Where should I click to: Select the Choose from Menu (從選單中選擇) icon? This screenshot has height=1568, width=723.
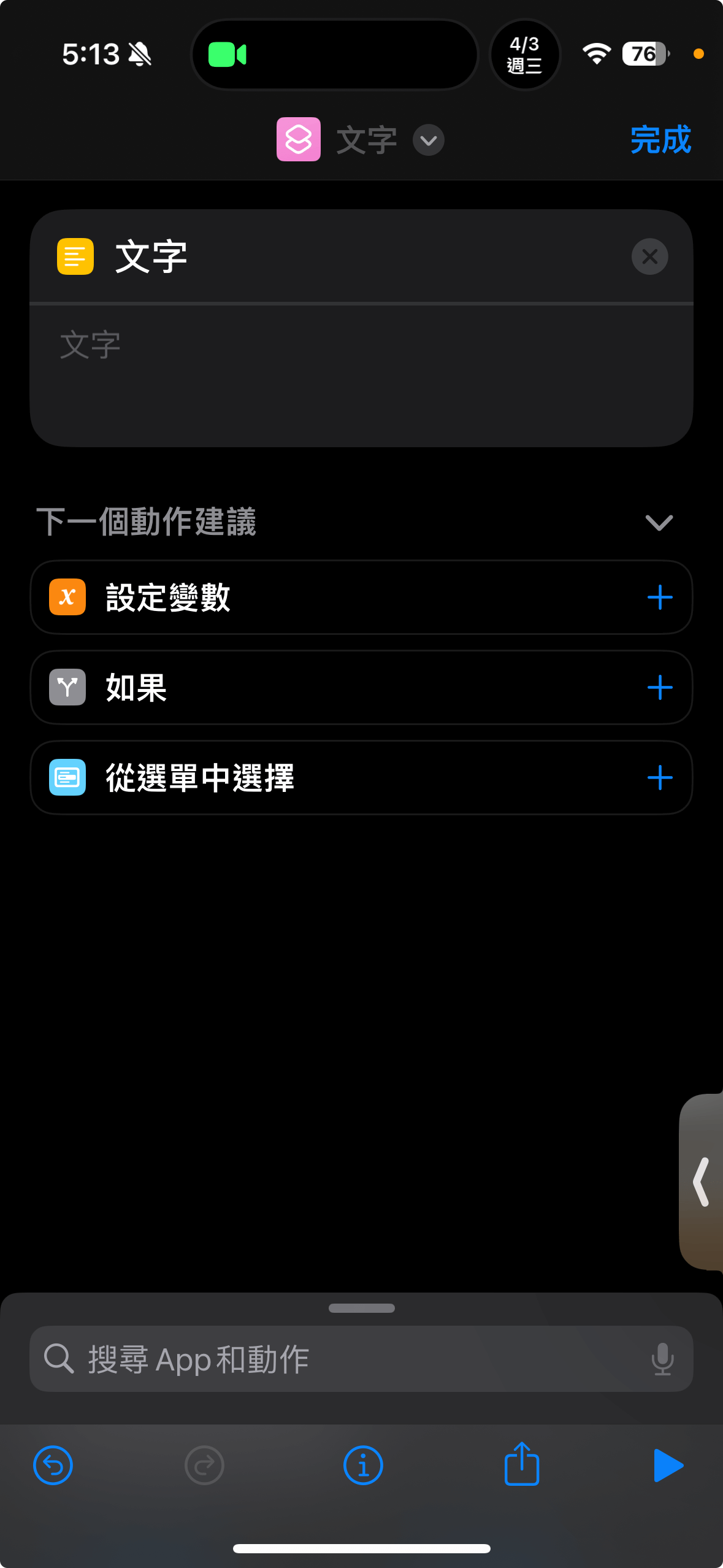point(66,777)
